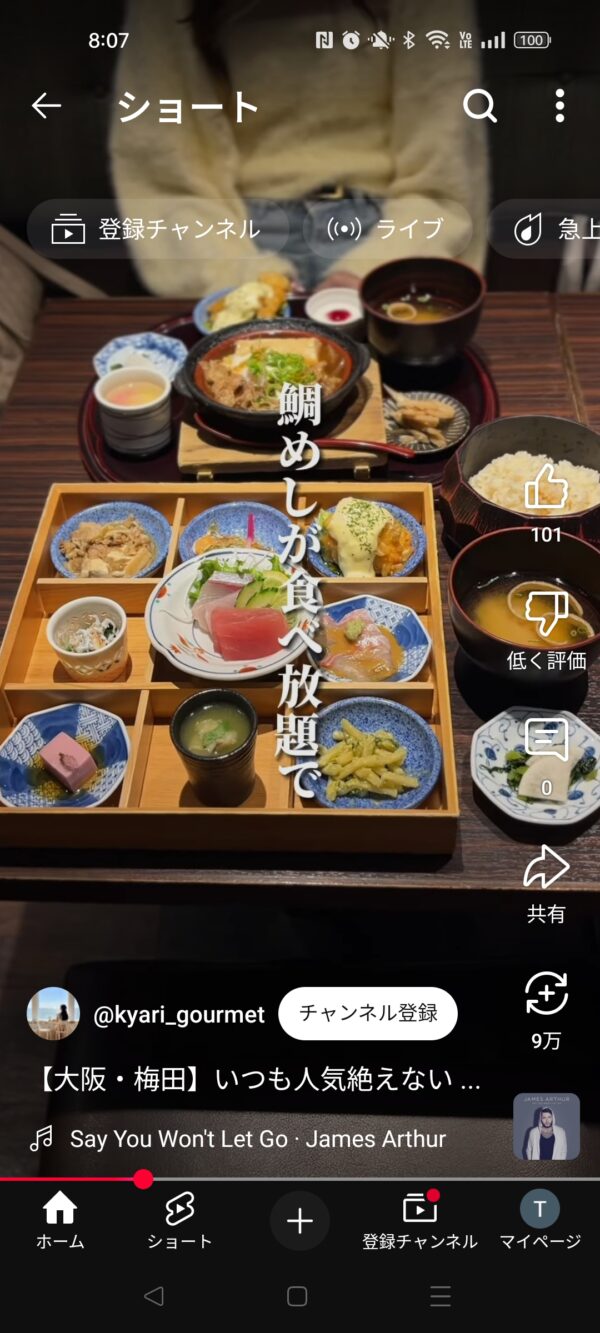
Task: Switch to the ホーム tab
Action: click(60, 1222)
